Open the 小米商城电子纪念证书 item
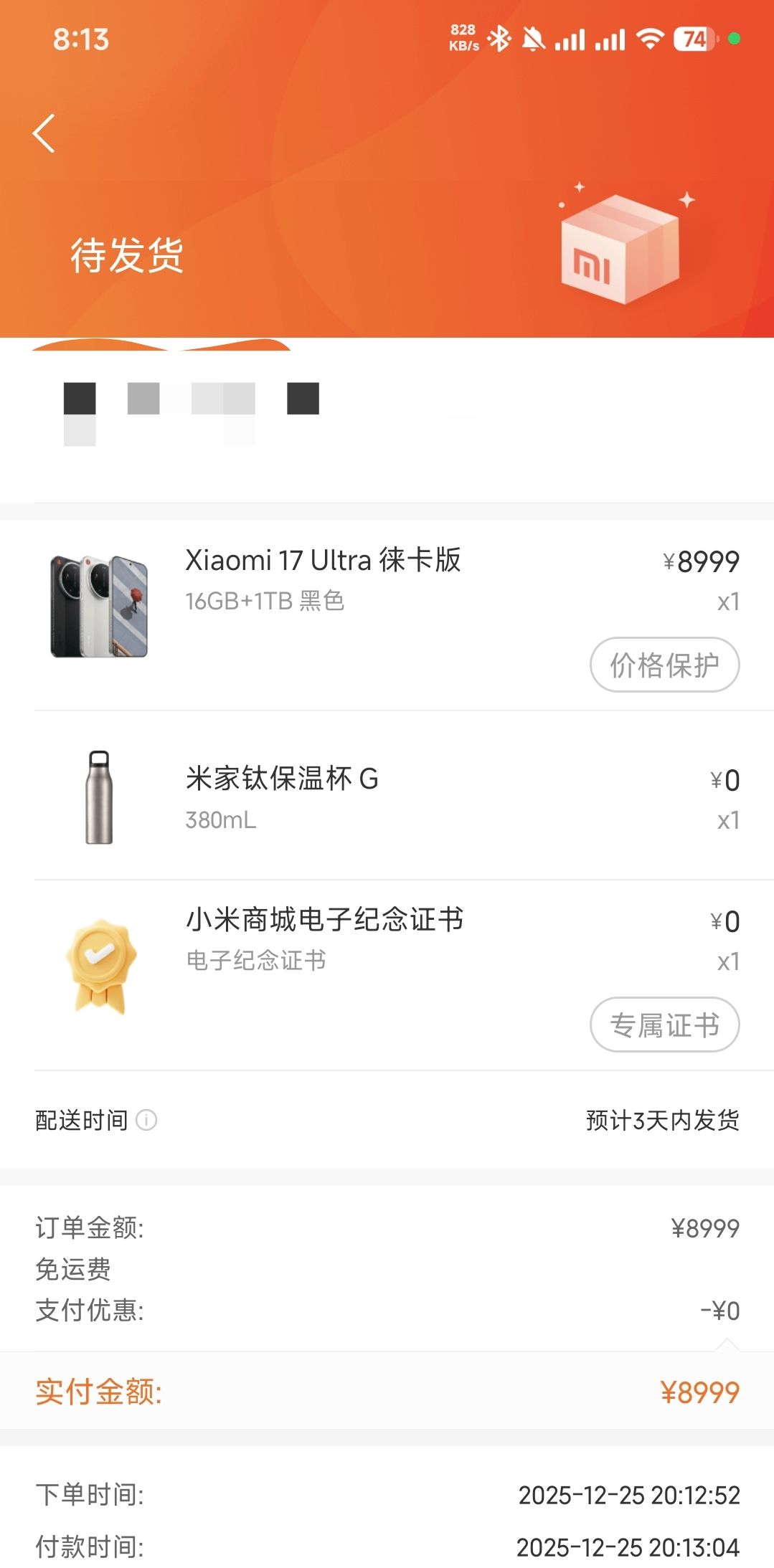Screen dimensions: 774x1568 click(324, 920)
